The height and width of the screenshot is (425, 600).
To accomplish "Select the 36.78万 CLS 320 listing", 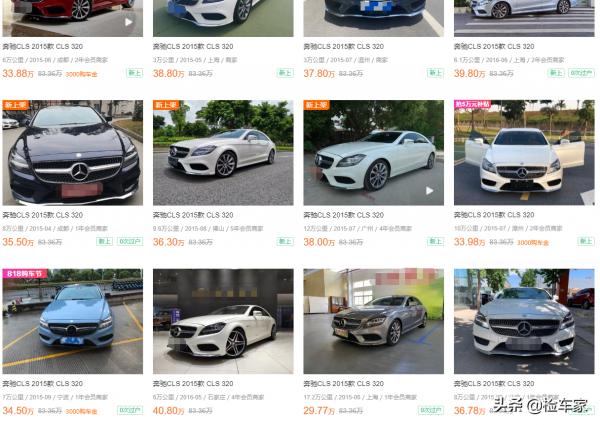I will 523,320.
